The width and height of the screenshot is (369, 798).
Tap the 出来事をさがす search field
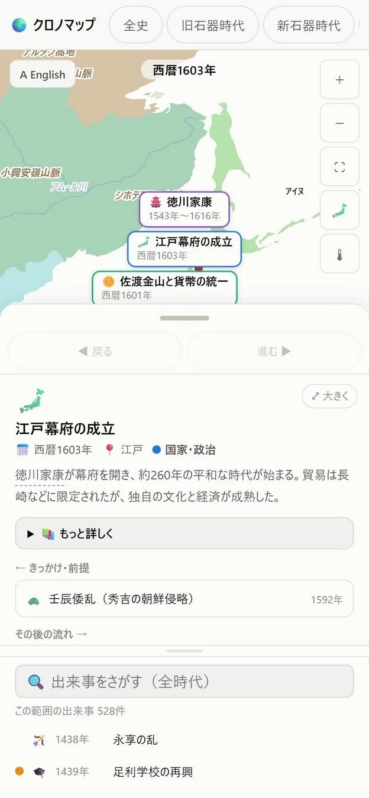(184, 681)
